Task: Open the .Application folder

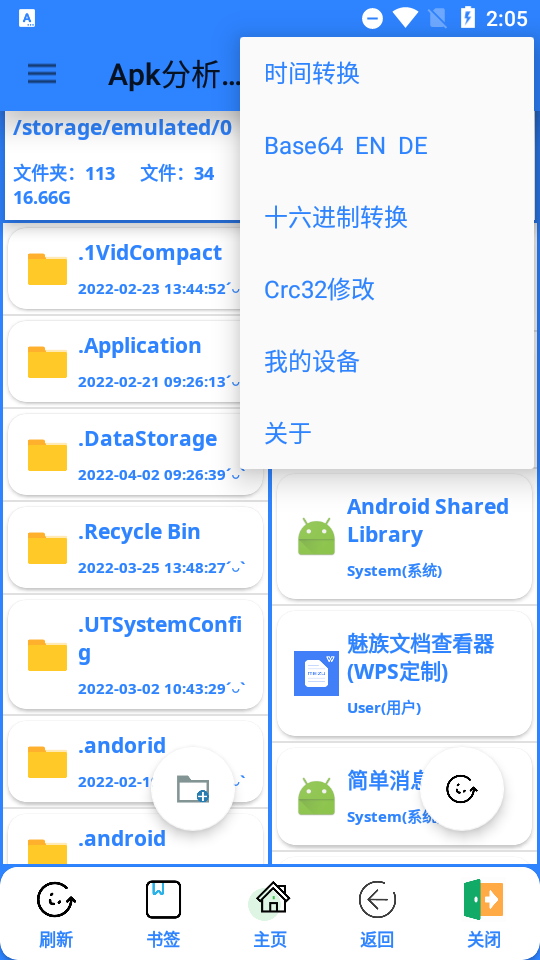Action: (135, 362)
